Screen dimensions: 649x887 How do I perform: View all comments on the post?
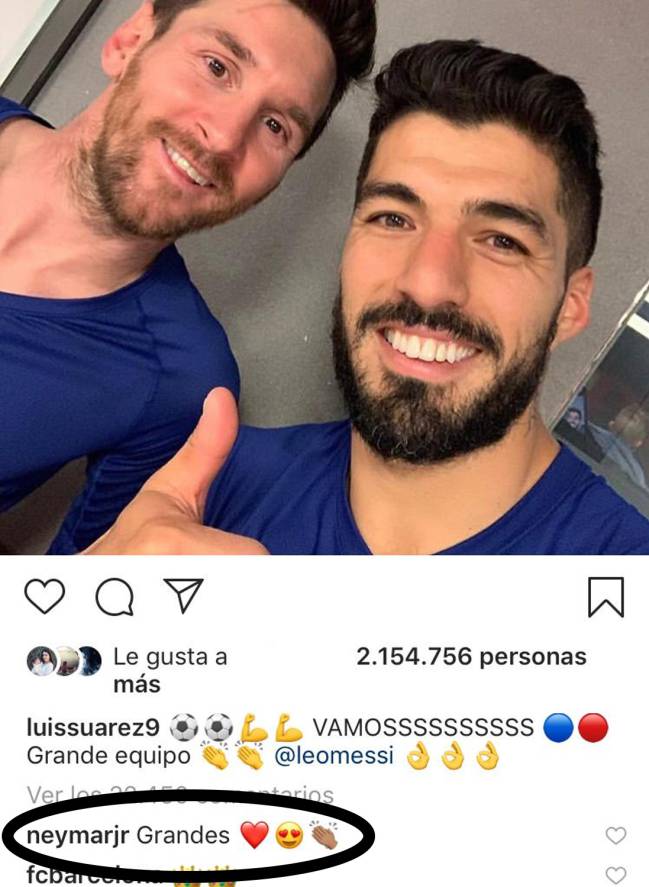(x=180, y=795)
